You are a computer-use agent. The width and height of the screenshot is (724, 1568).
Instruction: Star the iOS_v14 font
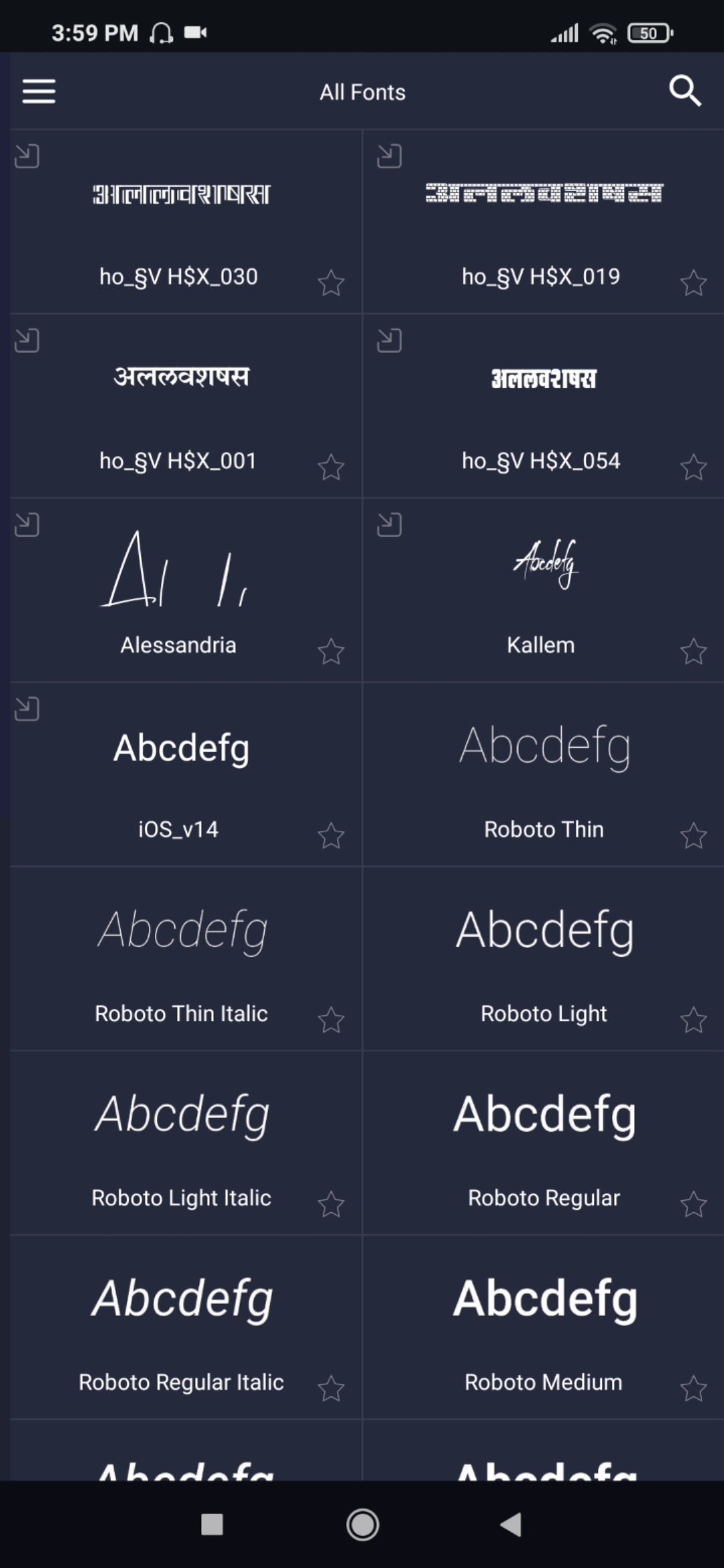pyautogui.click(x=331, y=836)
